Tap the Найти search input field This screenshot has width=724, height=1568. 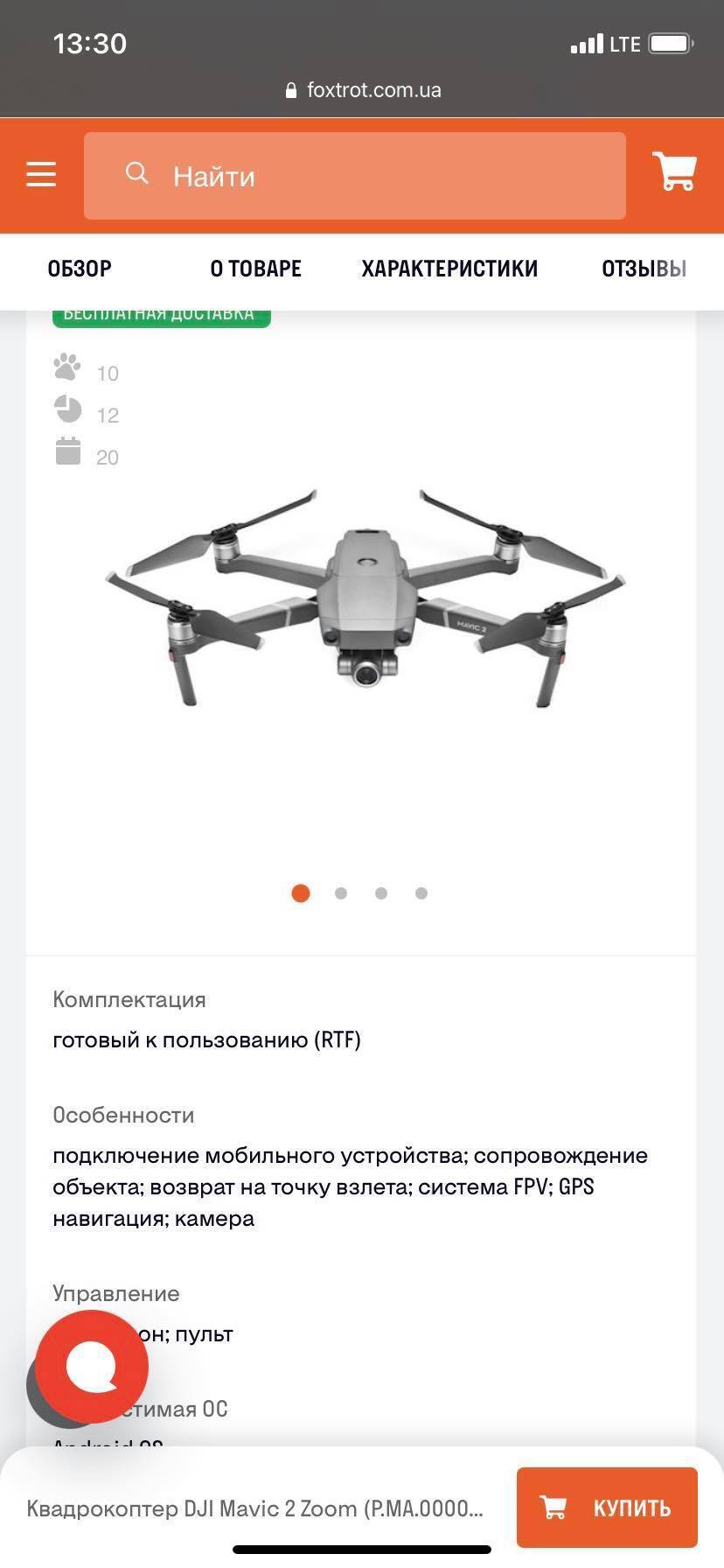click(x=354, y=175)
